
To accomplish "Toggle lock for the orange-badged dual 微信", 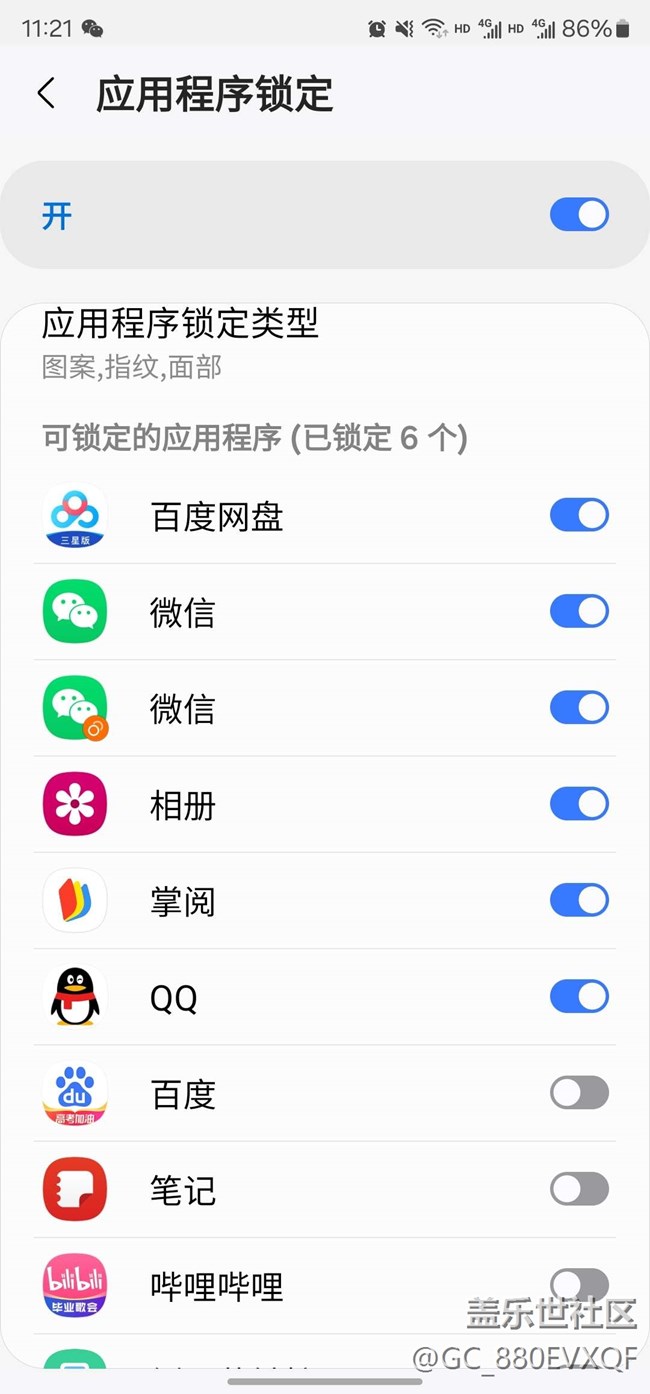I will tap(579, 708).
